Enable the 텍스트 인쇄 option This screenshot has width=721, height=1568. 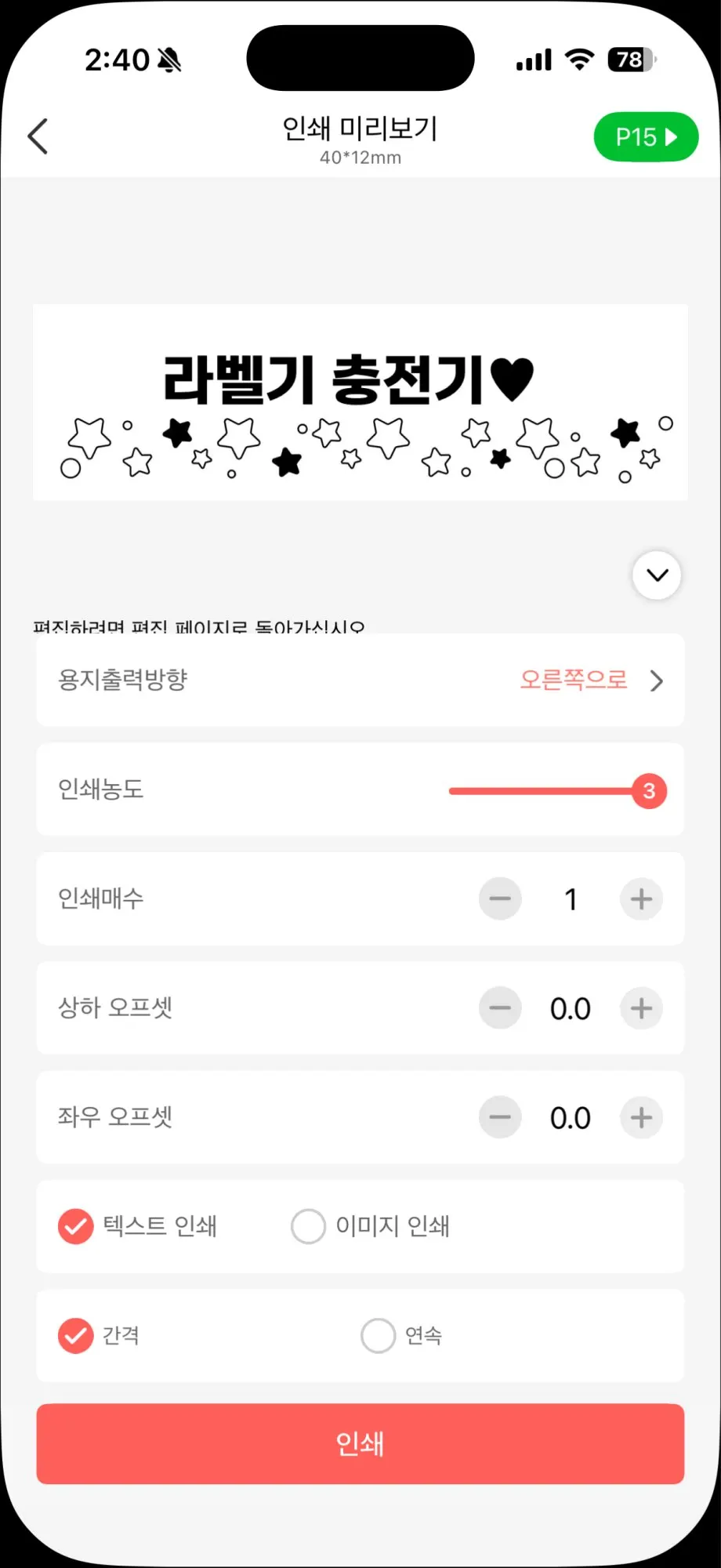[x=75, y=1227]
